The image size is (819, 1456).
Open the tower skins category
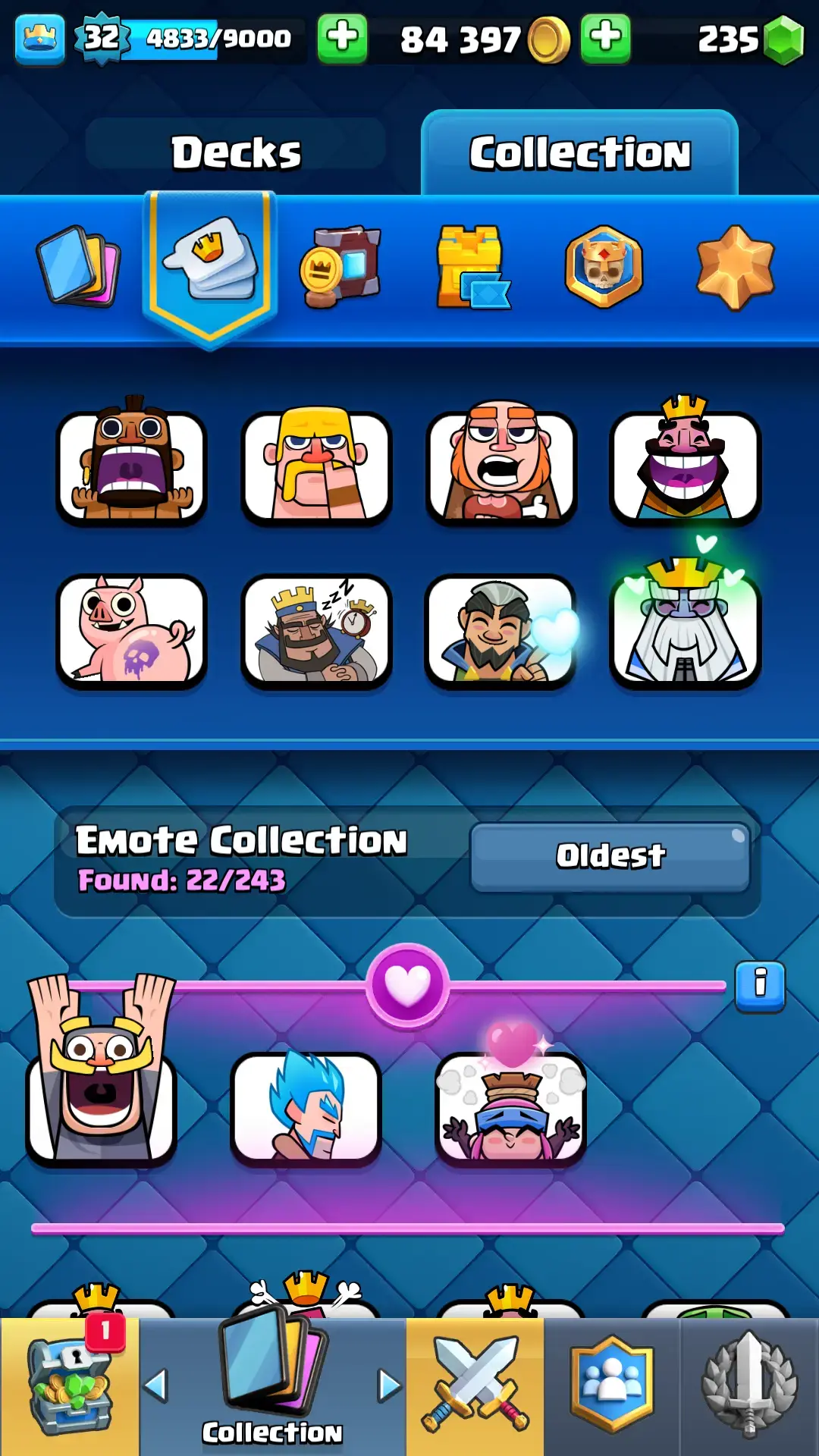[472, 266]
